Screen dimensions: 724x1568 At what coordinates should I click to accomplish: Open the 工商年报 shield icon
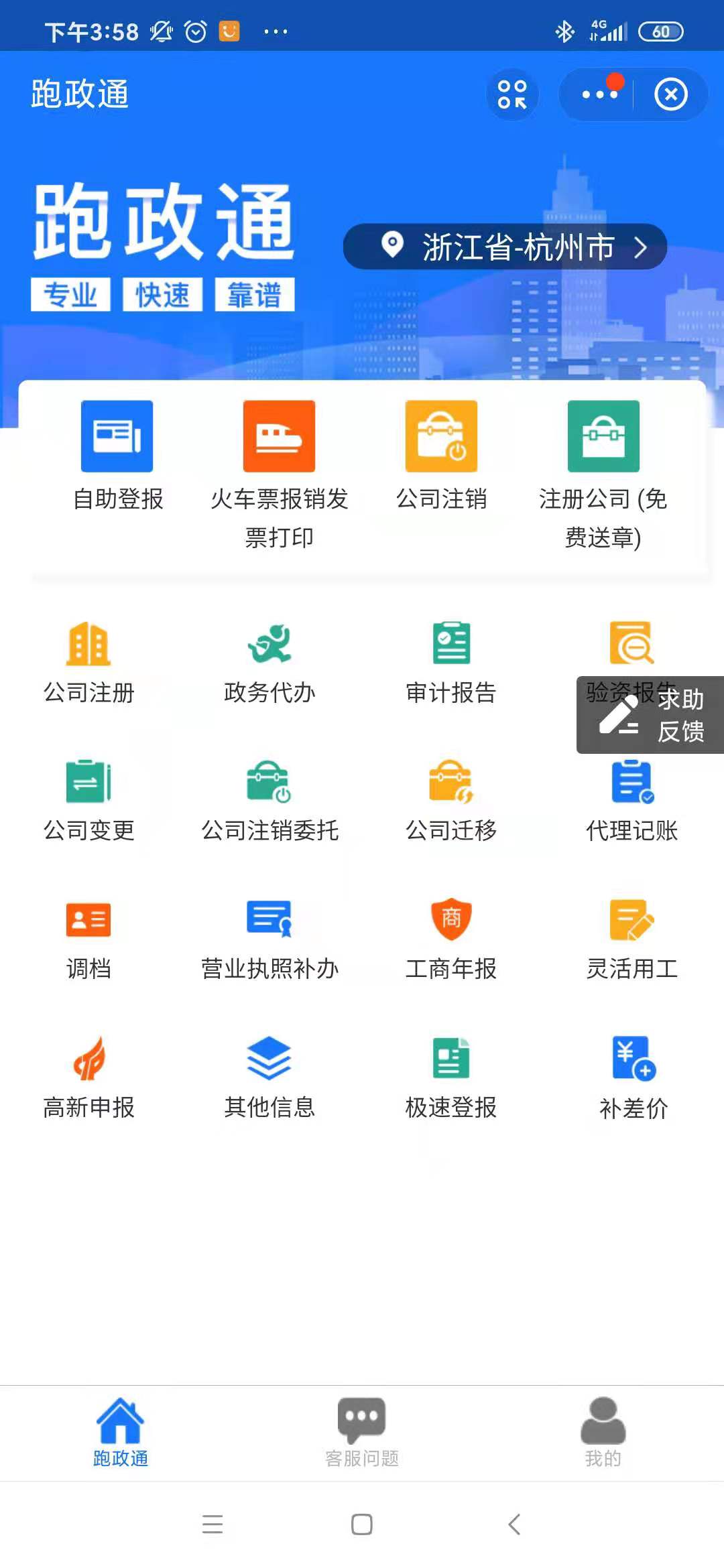click(x=450, y=921)
